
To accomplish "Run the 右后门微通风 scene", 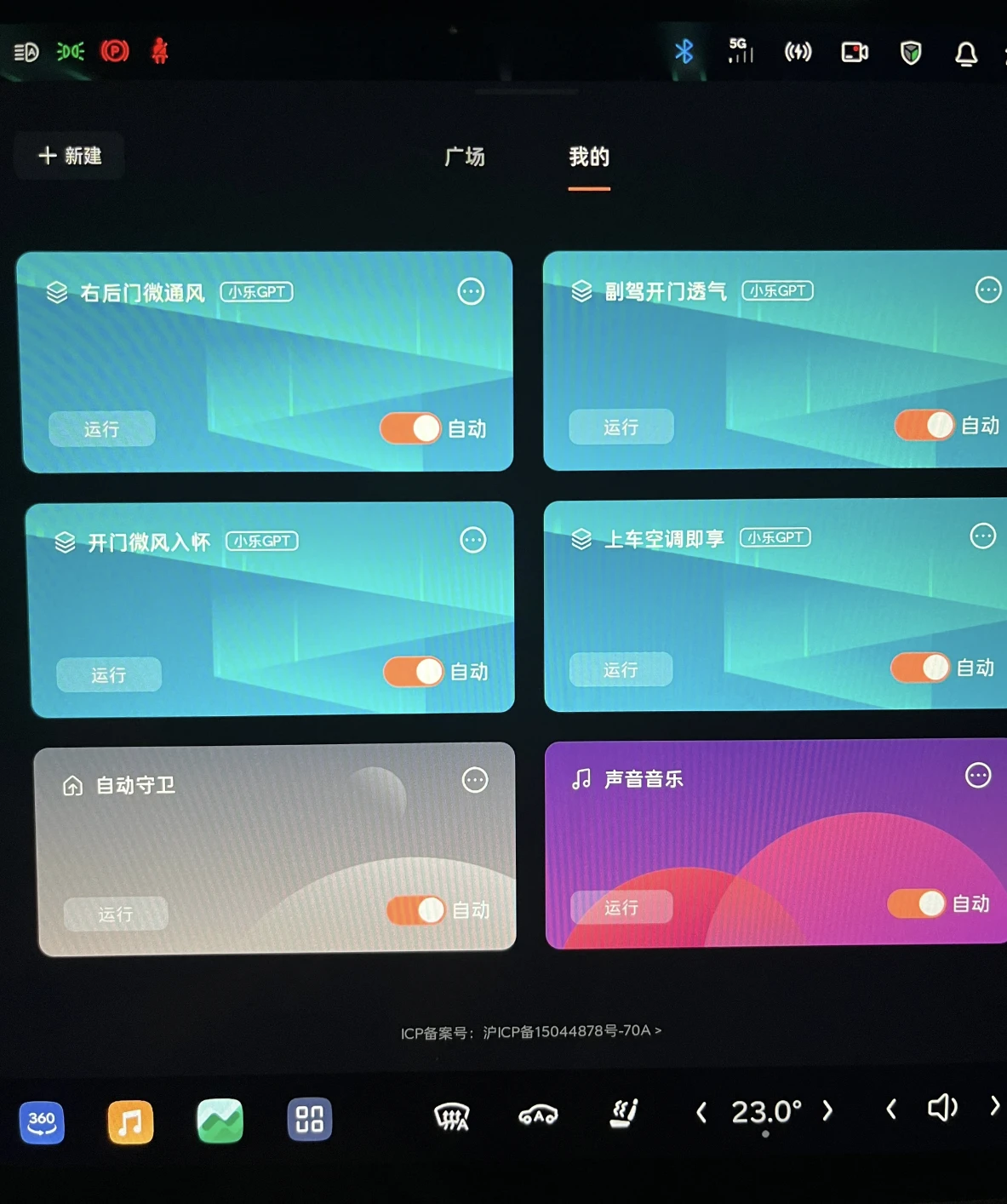I will click(x=101, y=429).
